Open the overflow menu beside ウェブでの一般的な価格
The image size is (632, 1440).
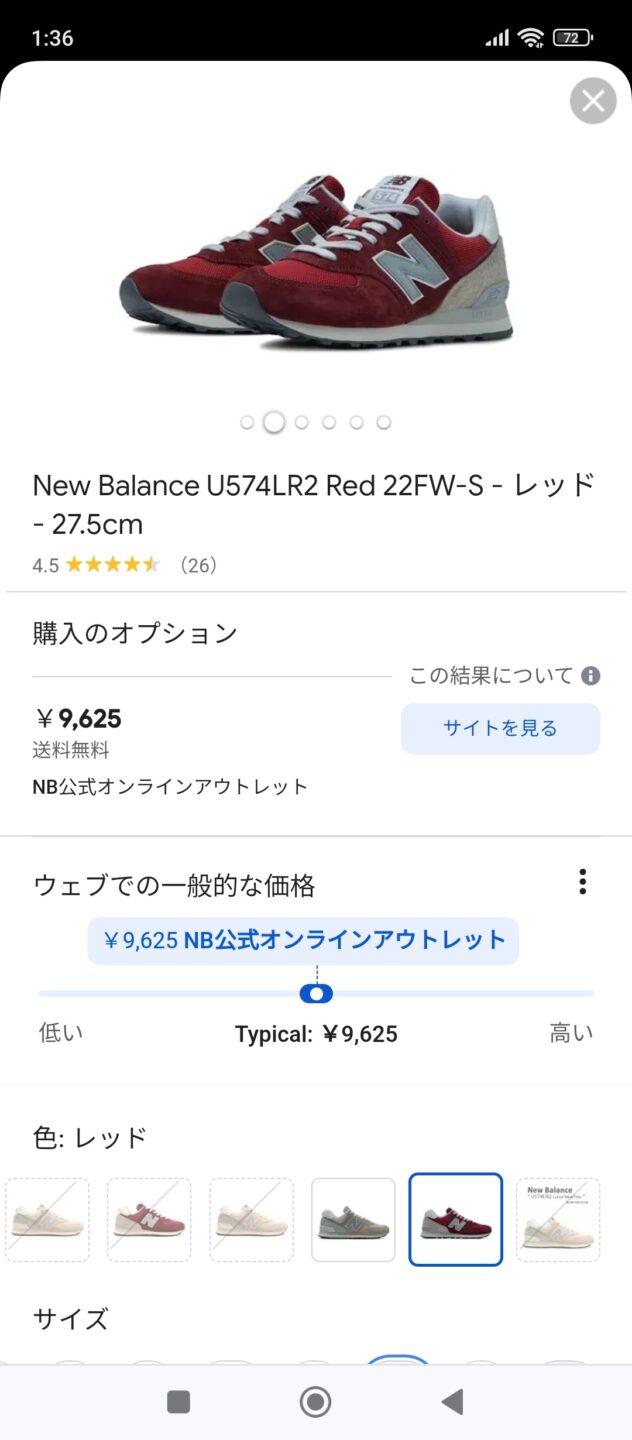pyautogui.click(x=582, y=882)
